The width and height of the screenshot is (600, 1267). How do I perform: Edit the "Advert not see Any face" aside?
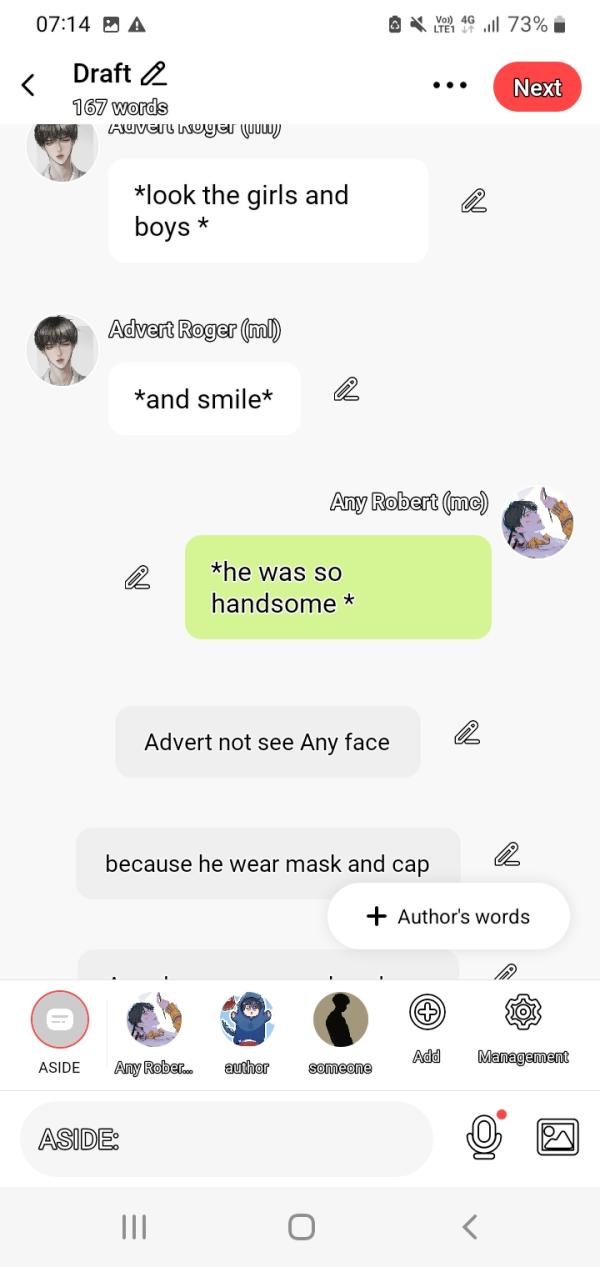tap(466, 733)
